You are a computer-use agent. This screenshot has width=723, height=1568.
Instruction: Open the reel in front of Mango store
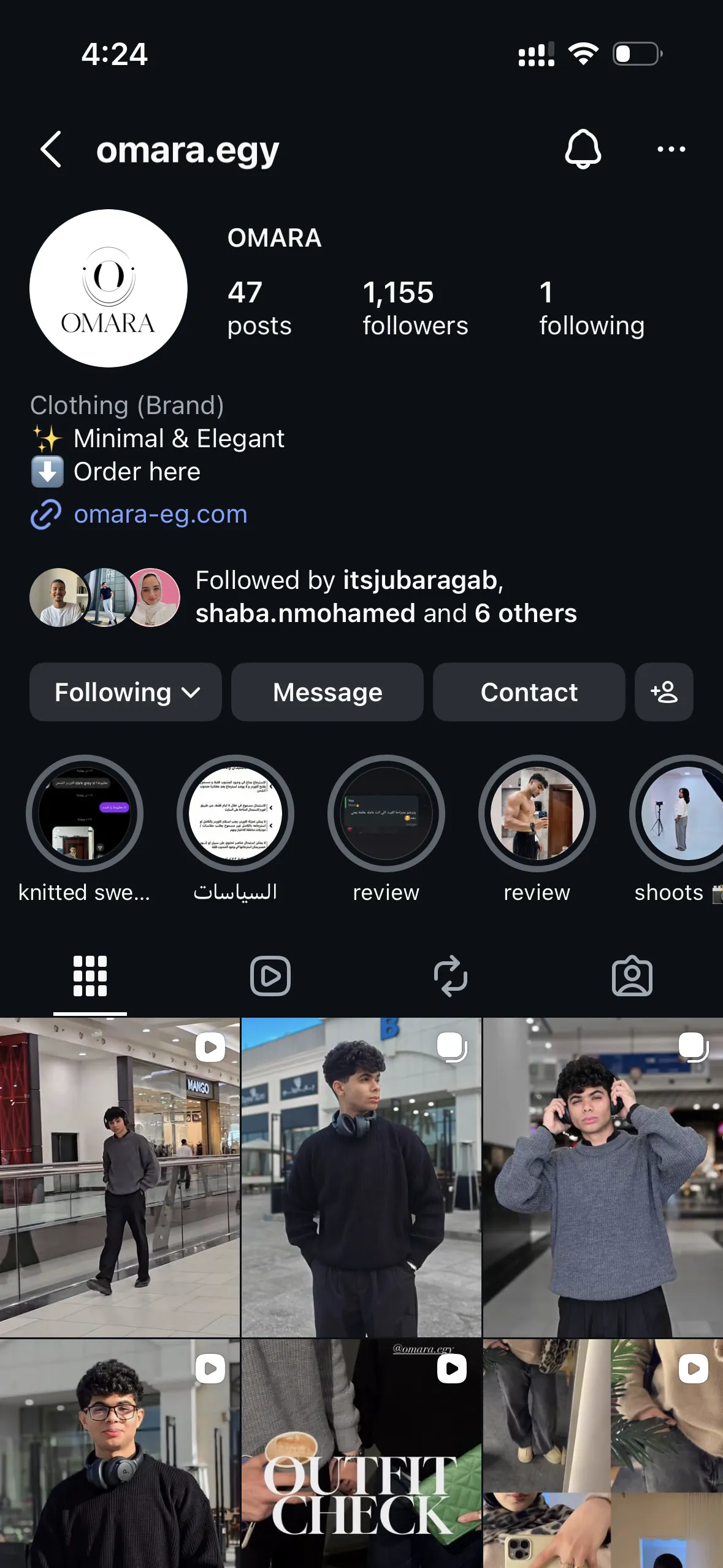(120, 1177)
